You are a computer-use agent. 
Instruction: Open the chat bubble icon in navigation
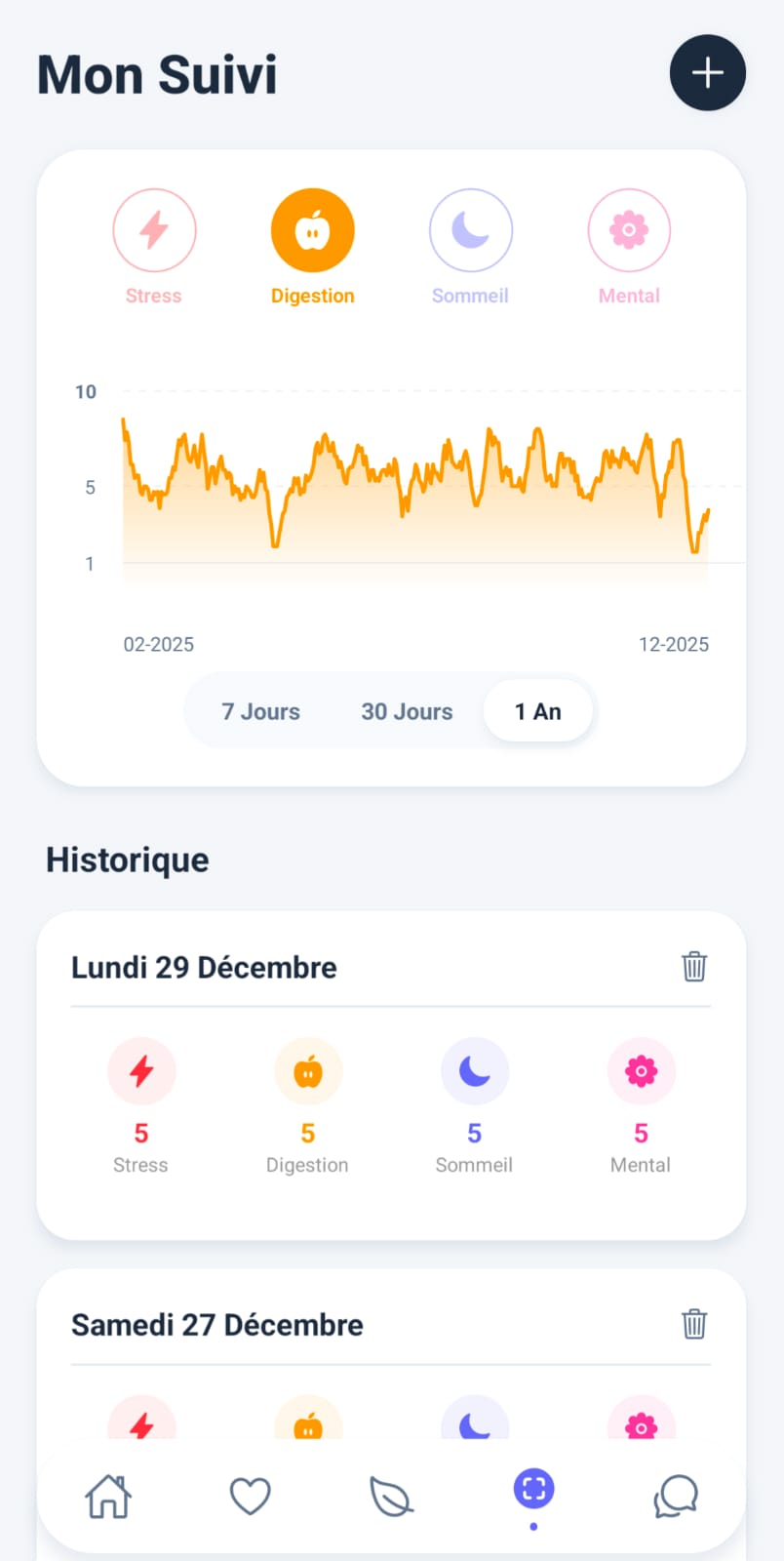tap(674, 1495)
